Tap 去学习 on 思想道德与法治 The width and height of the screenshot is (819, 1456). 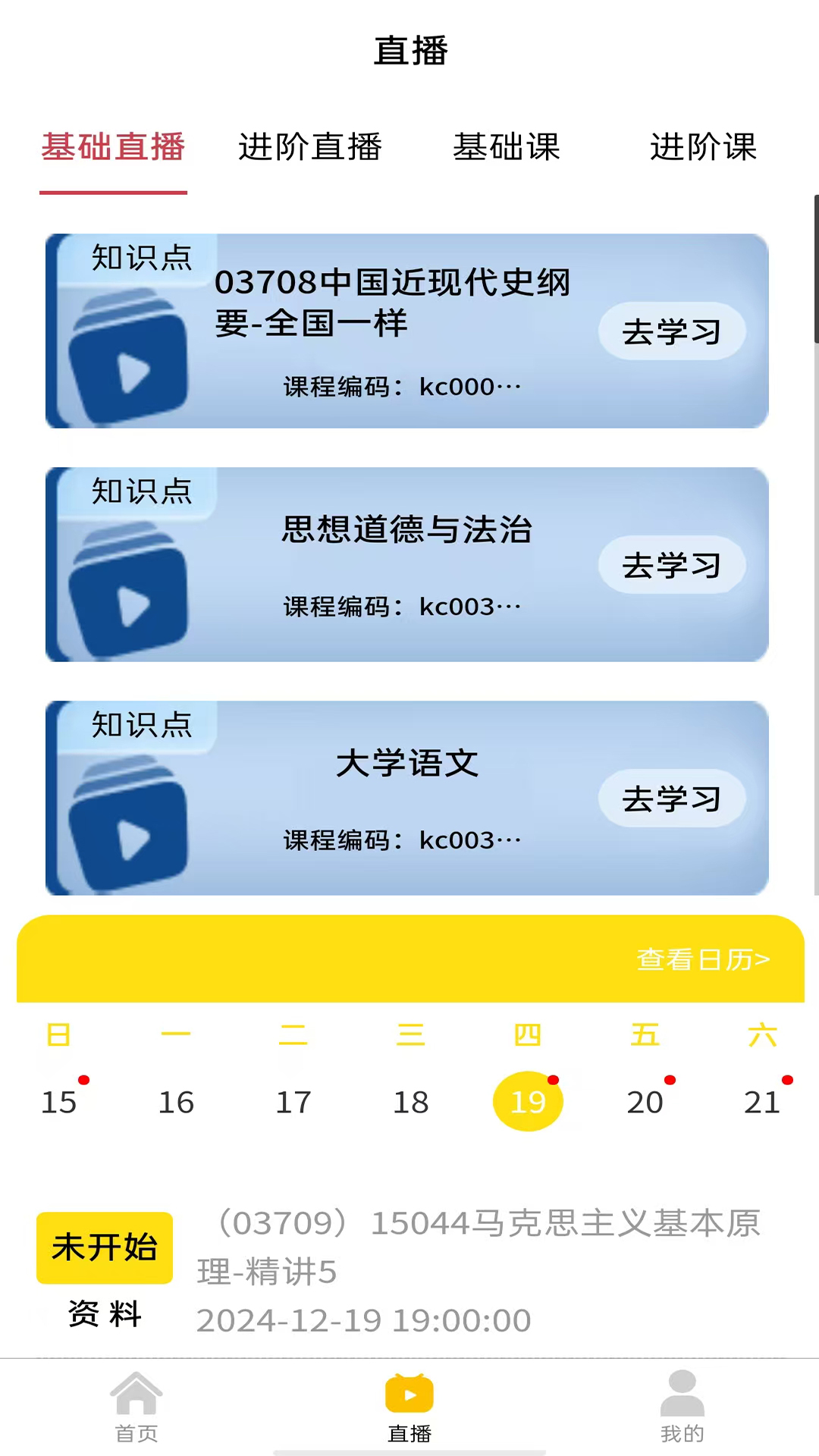coord(670,564)
